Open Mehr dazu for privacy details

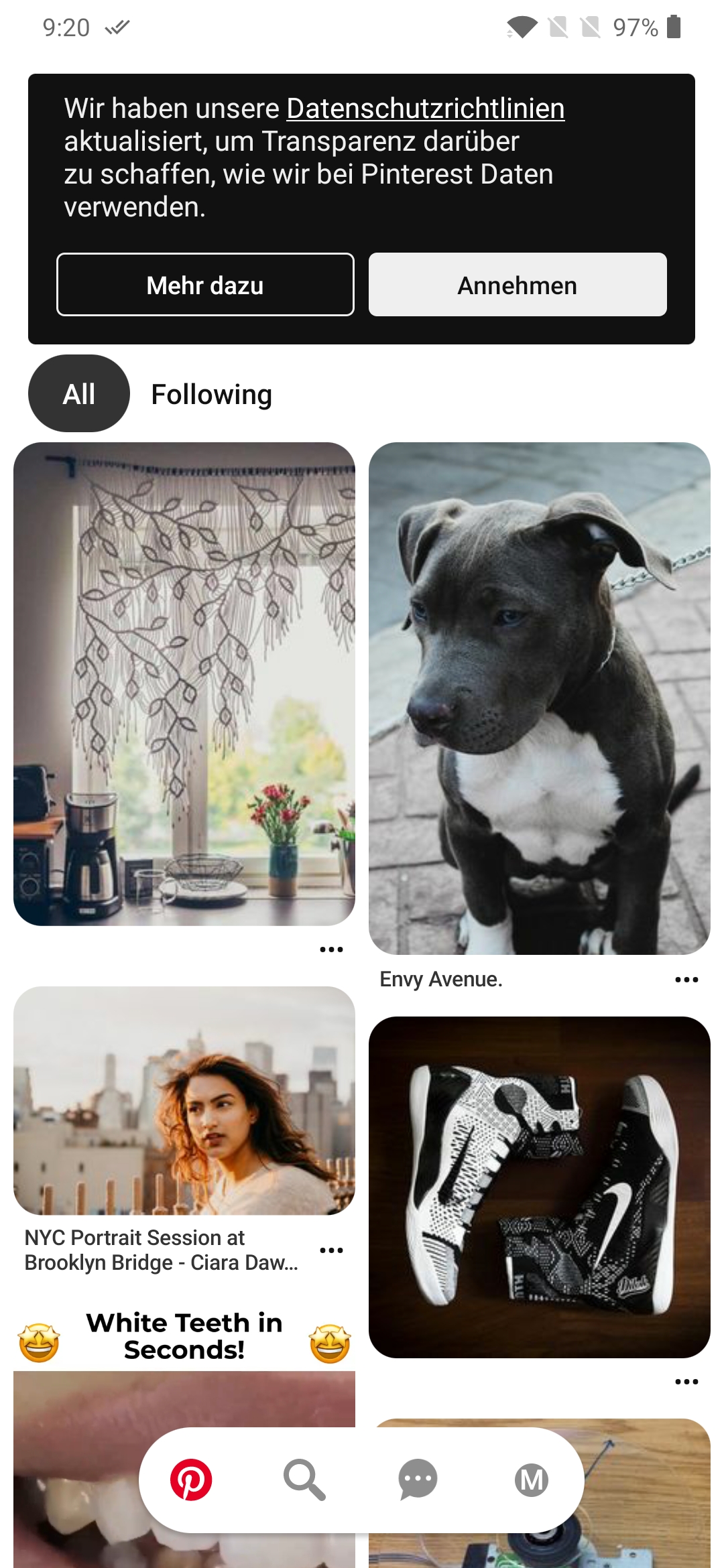click(x=205, y=285)
